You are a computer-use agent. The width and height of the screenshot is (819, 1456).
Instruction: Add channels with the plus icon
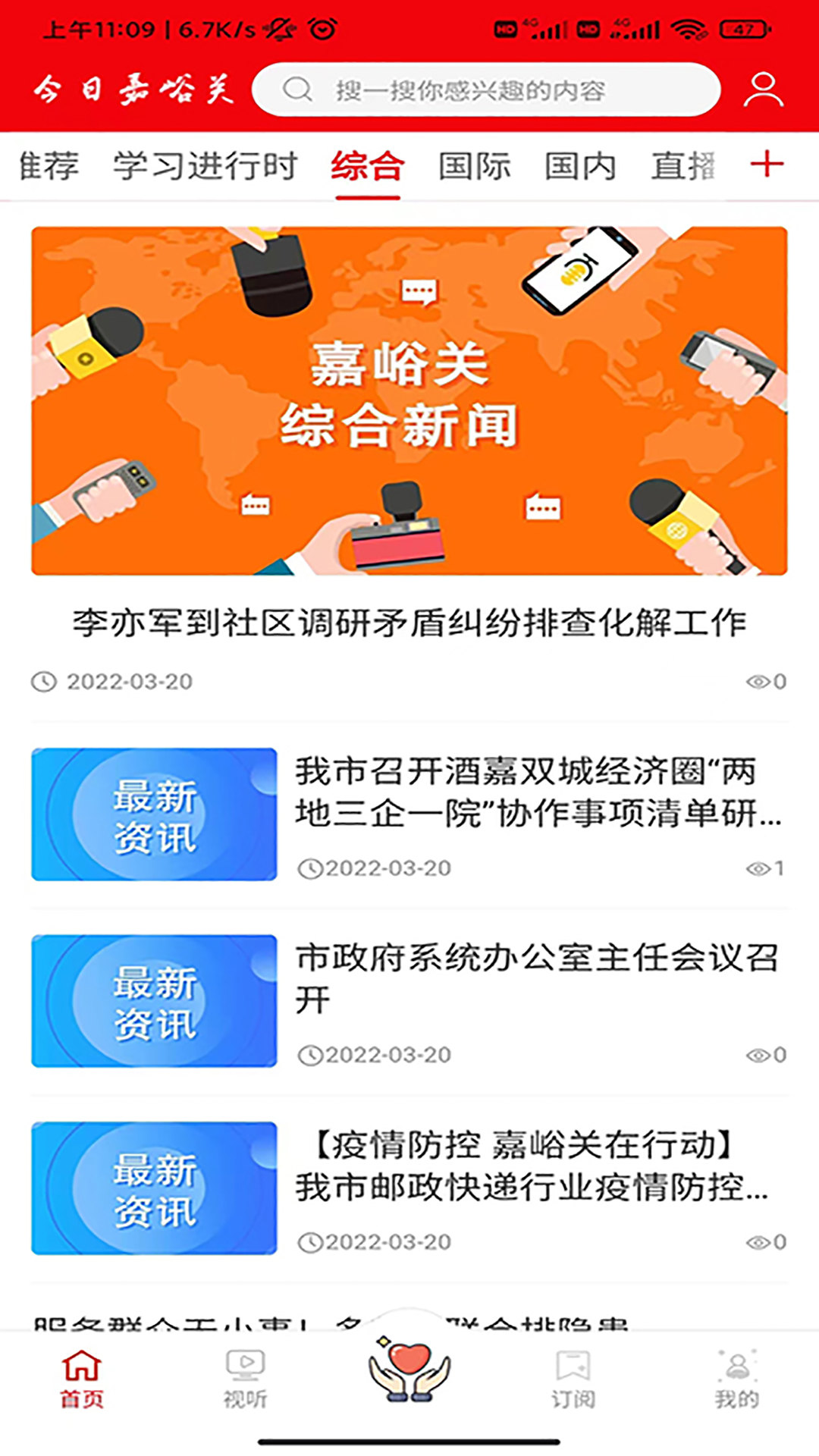tap(767, 165)
